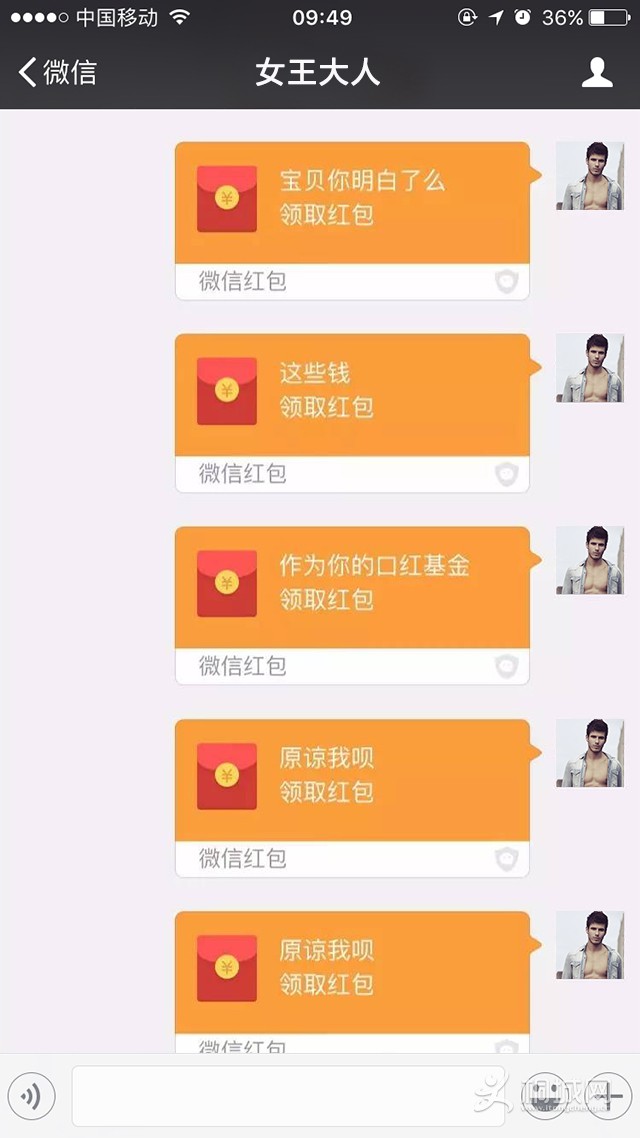The image size is (640, 1138).
Task: Open the red packet saying 宝贝你明白了么
Action: 352,203
